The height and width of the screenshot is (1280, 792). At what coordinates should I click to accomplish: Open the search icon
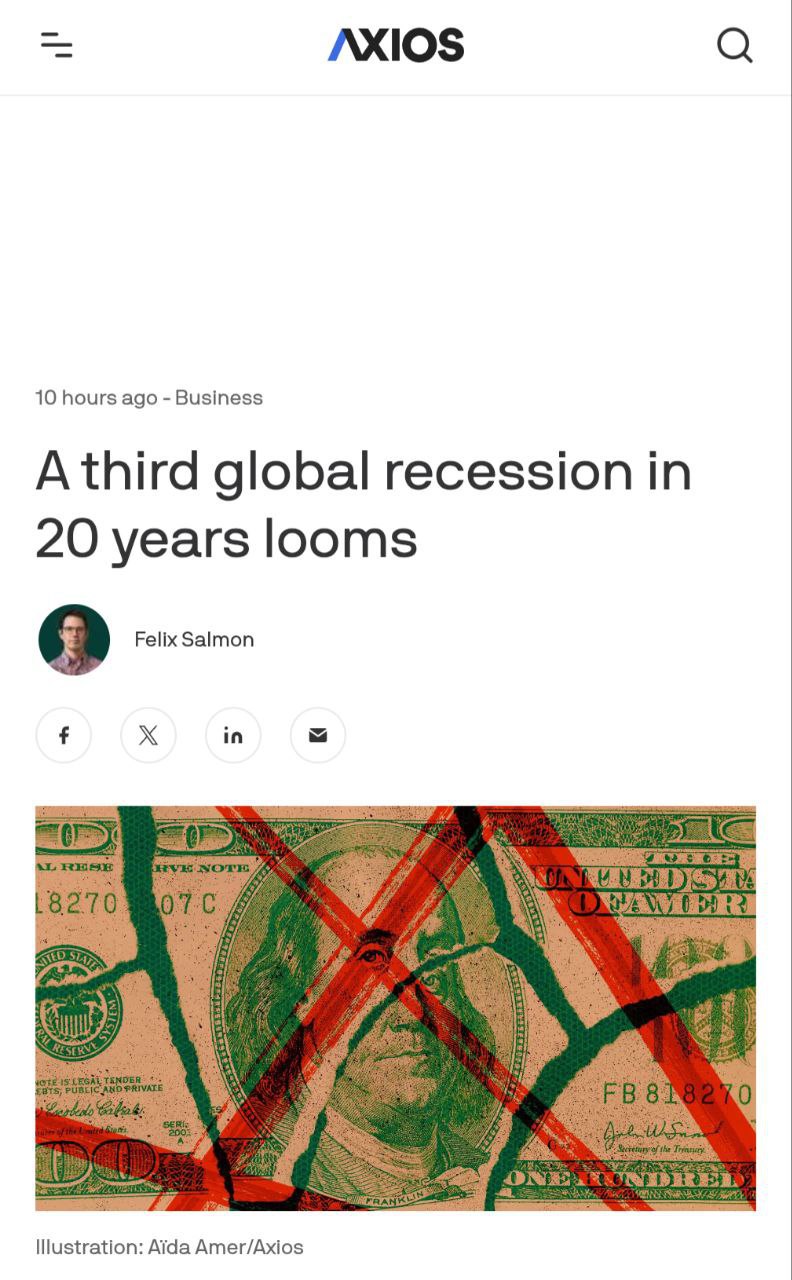pyautogui.click(x=735, y=45)
